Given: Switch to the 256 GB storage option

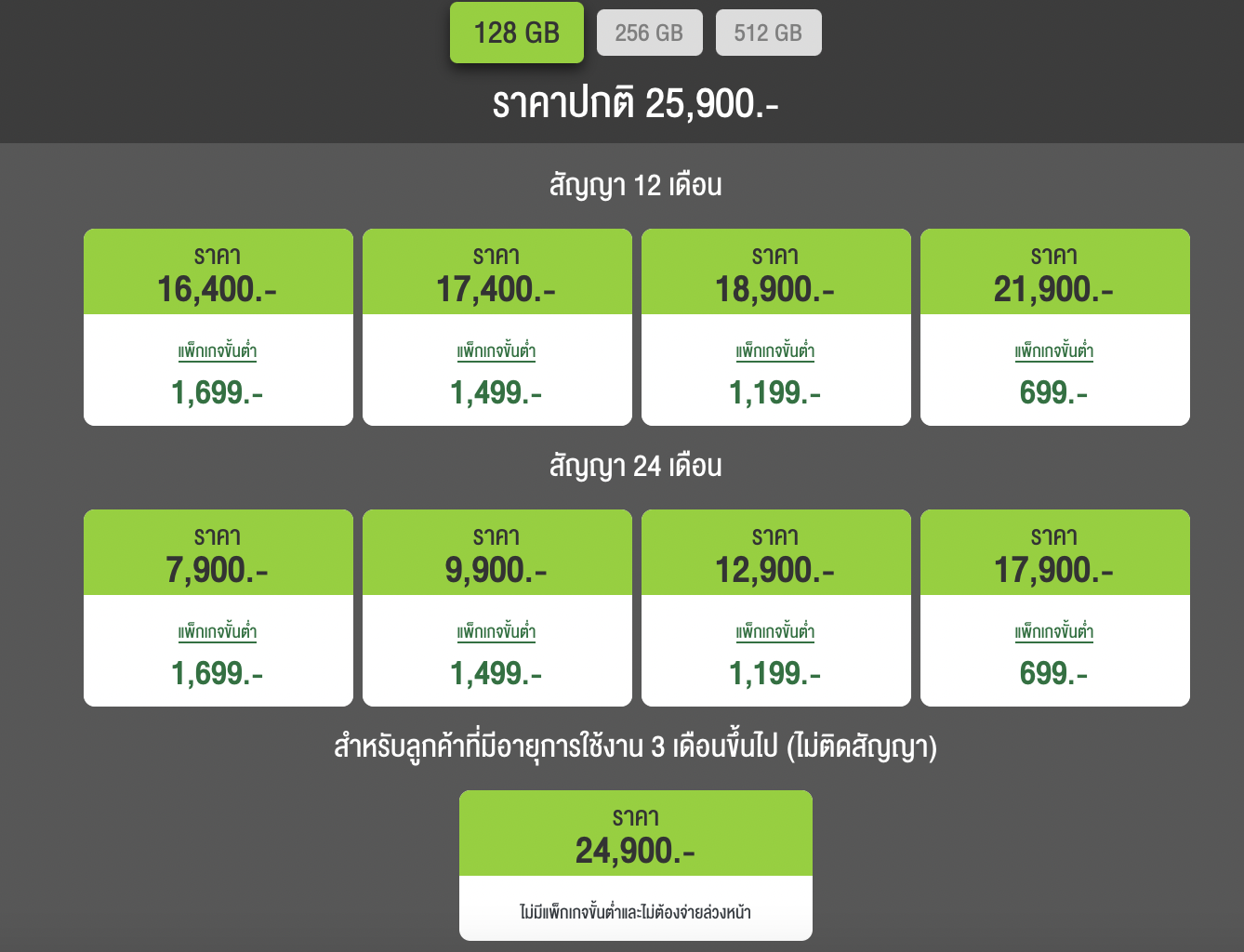Looking at the screenshot, I should point(649,33).
